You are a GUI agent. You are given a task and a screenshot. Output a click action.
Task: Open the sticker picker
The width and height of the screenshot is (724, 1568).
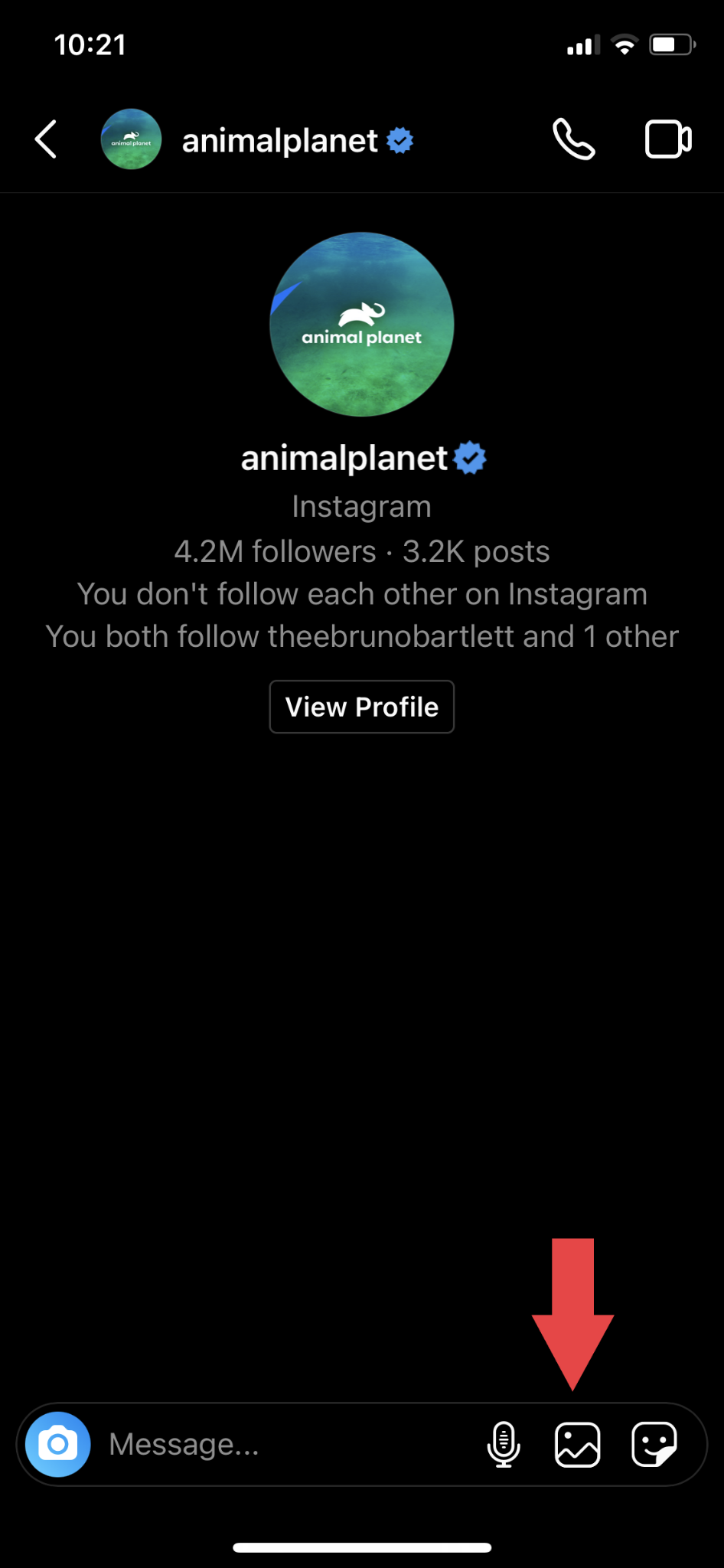click(654, 1444)
